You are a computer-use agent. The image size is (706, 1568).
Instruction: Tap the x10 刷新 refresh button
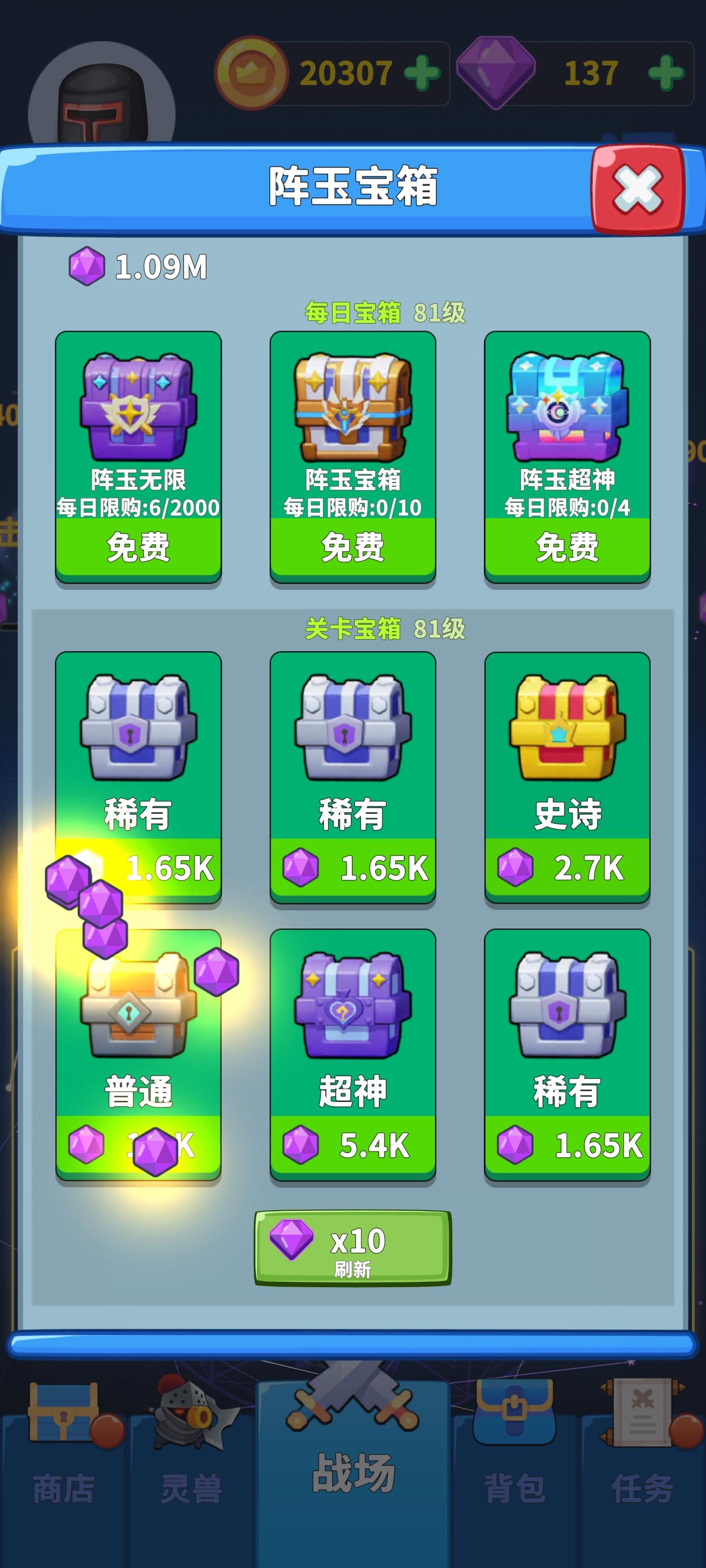click(x=353, y=1247)
